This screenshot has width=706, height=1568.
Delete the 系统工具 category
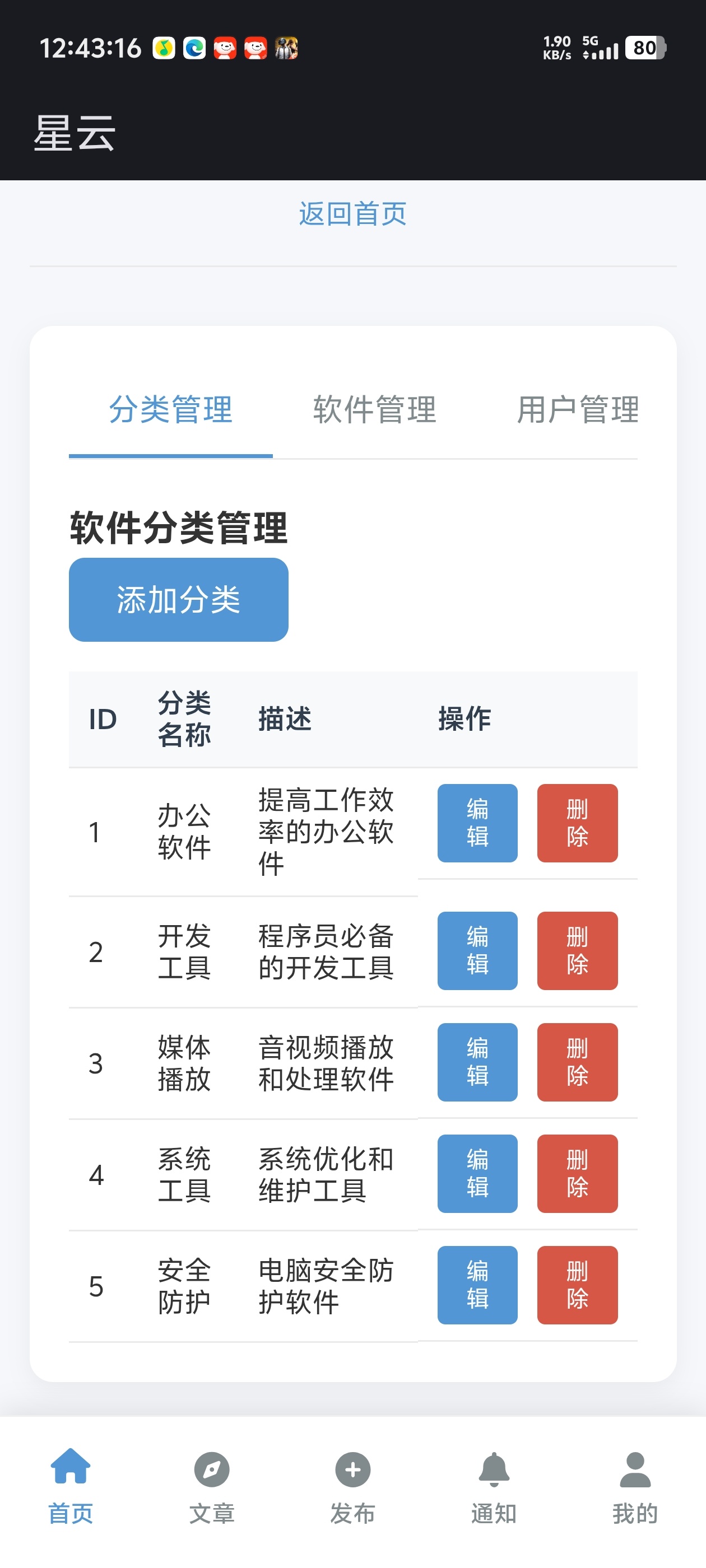tap(578, 1174)
